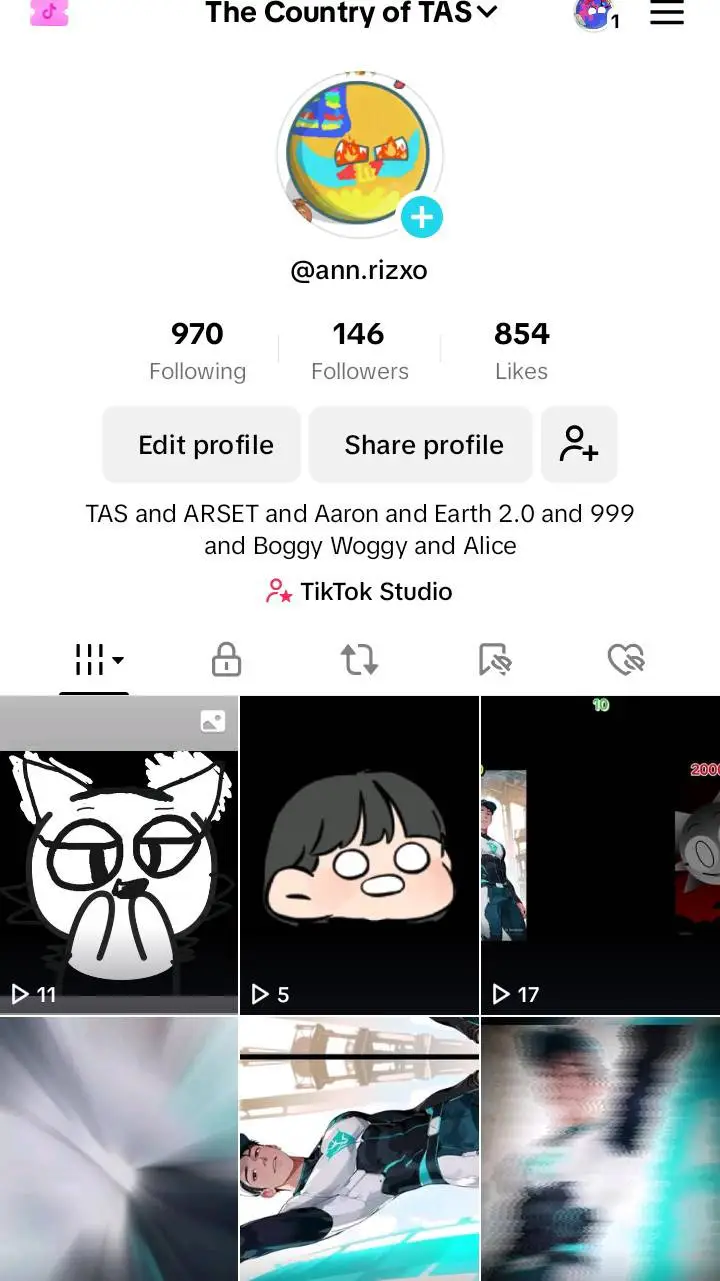Open the pink TikTok coin icon
Screen dimensions: 720x1281
tap(49, 13)
